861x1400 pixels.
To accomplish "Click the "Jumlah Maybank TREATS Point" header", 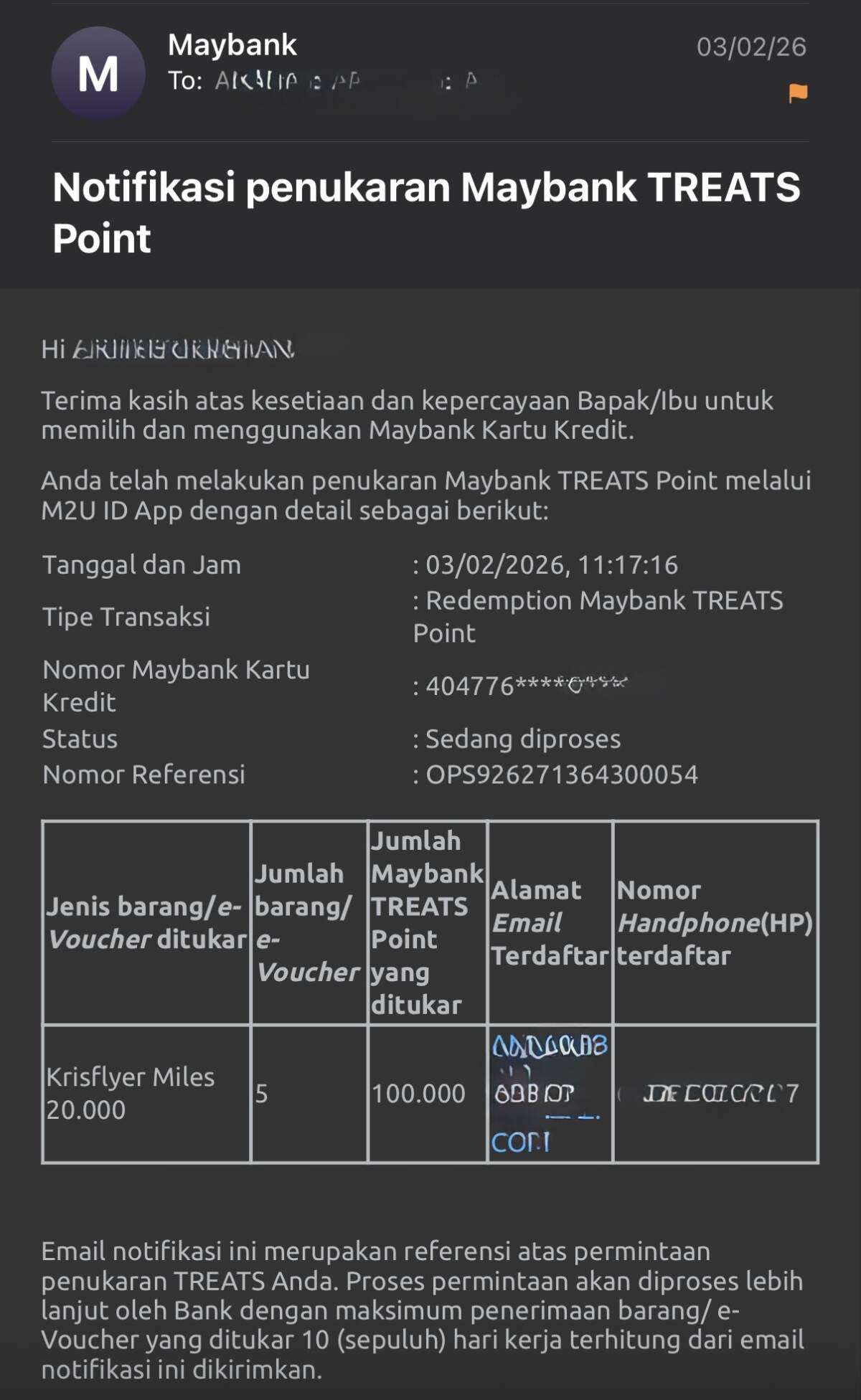I will point(425,921).
